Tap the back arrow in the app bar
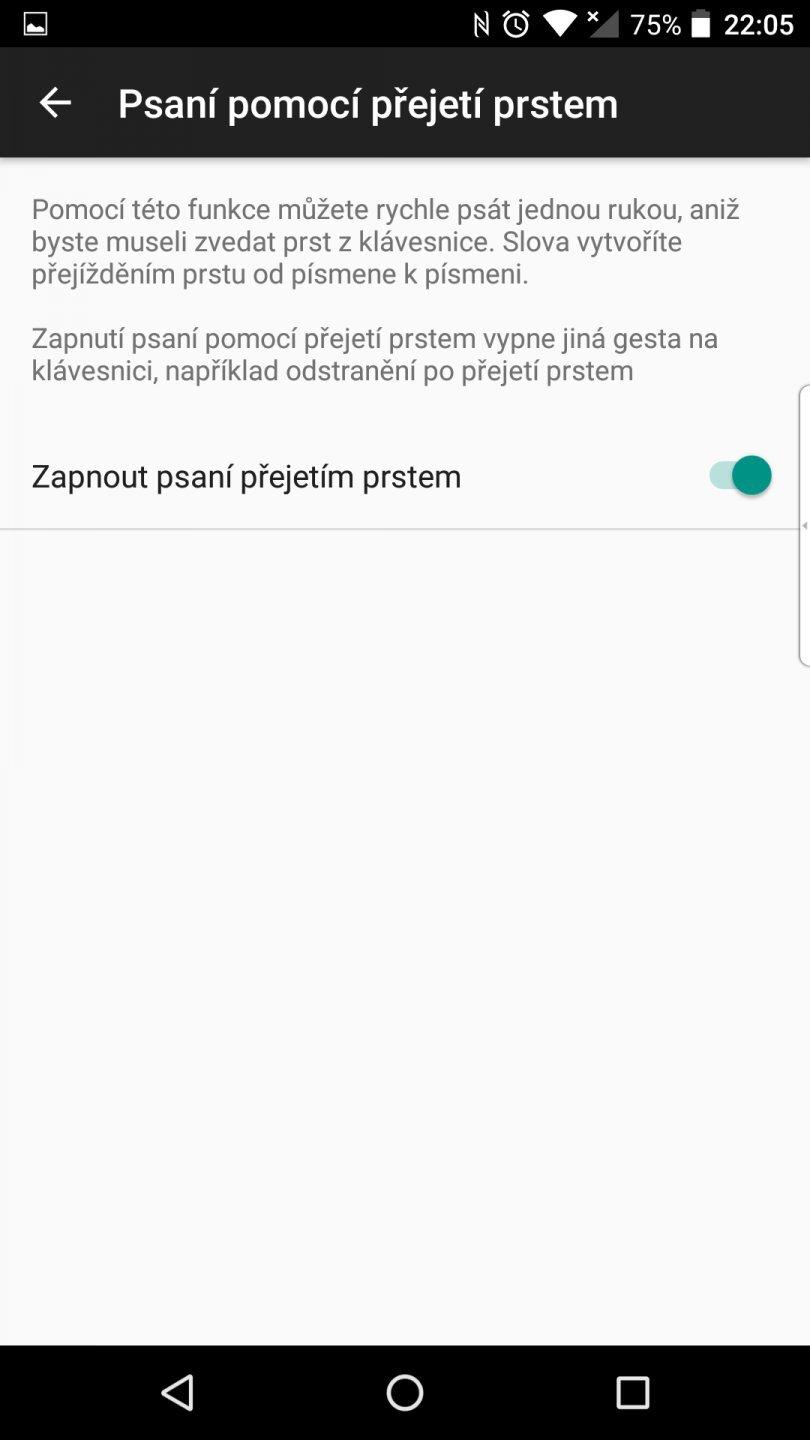Screen dimensions: 810x1440 click(x=55, y=102)
